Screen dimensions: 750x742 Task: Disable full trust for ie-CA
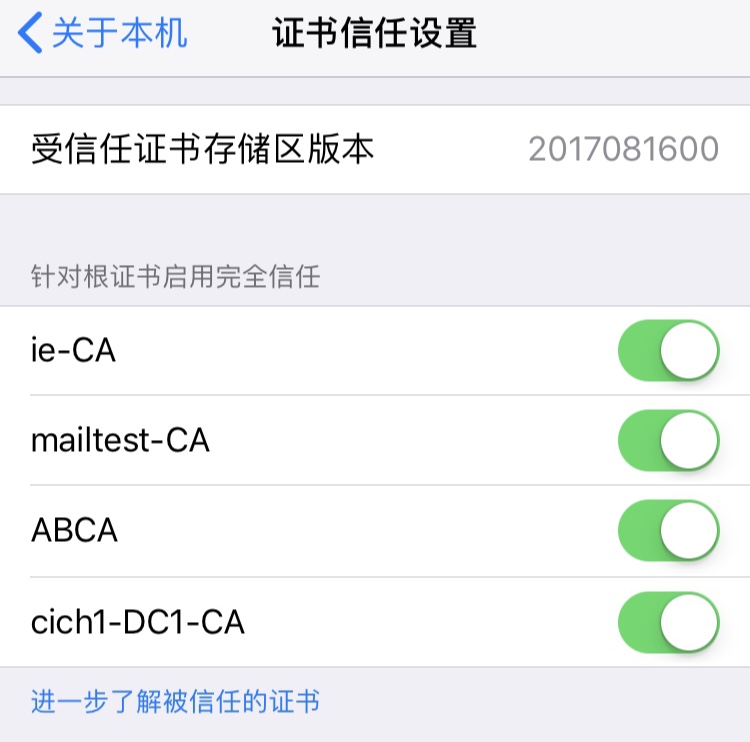(x=668, y=351)
